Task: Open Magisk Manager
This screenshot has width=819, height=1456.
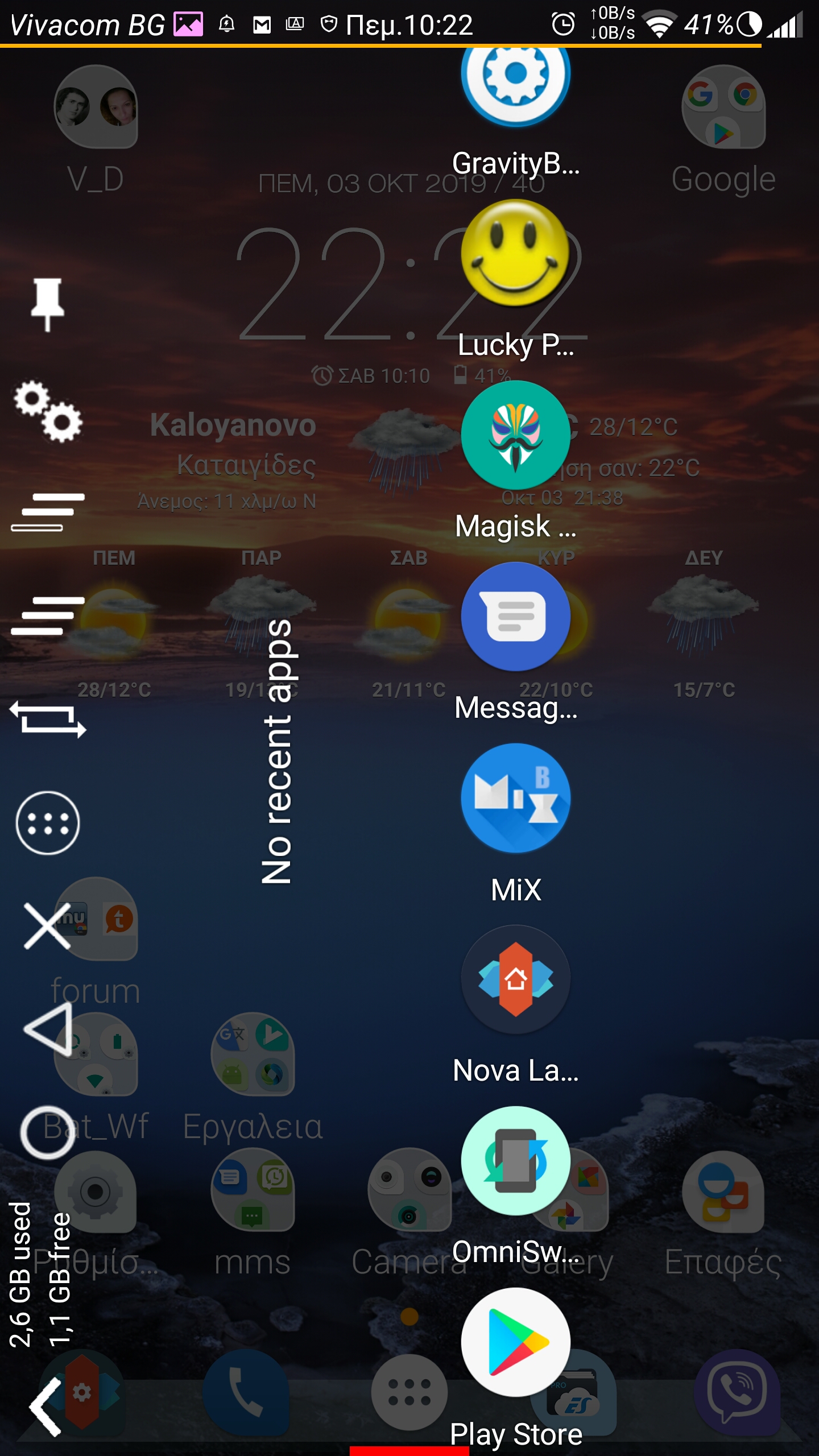Action: point(515,435)
